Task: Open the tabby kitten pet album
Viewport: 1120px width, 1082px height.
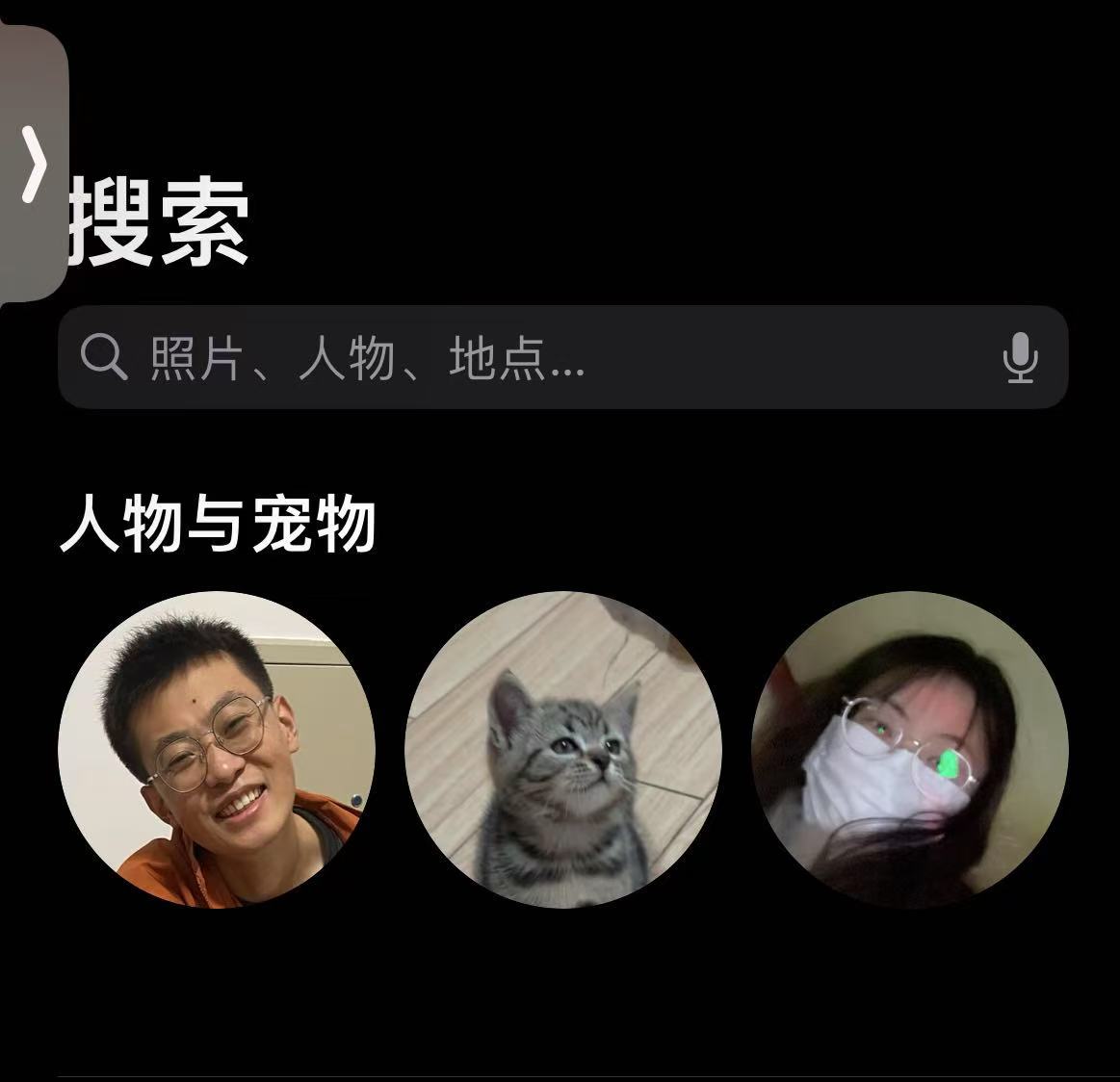Action: [x=563, y=750]
